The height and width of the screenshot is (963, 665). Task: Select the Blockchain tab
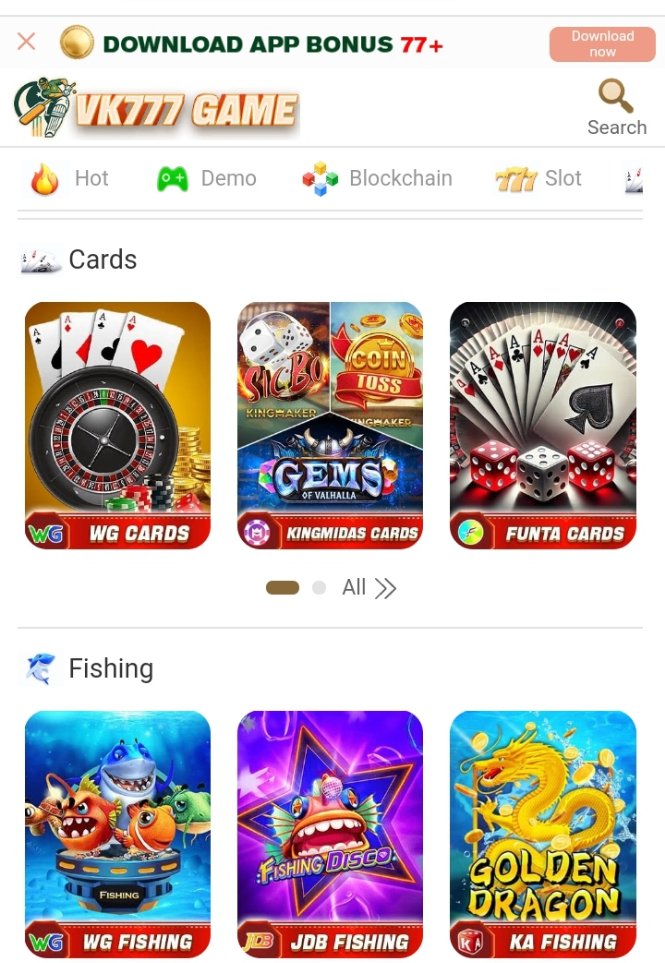click(x=377, y=179)
